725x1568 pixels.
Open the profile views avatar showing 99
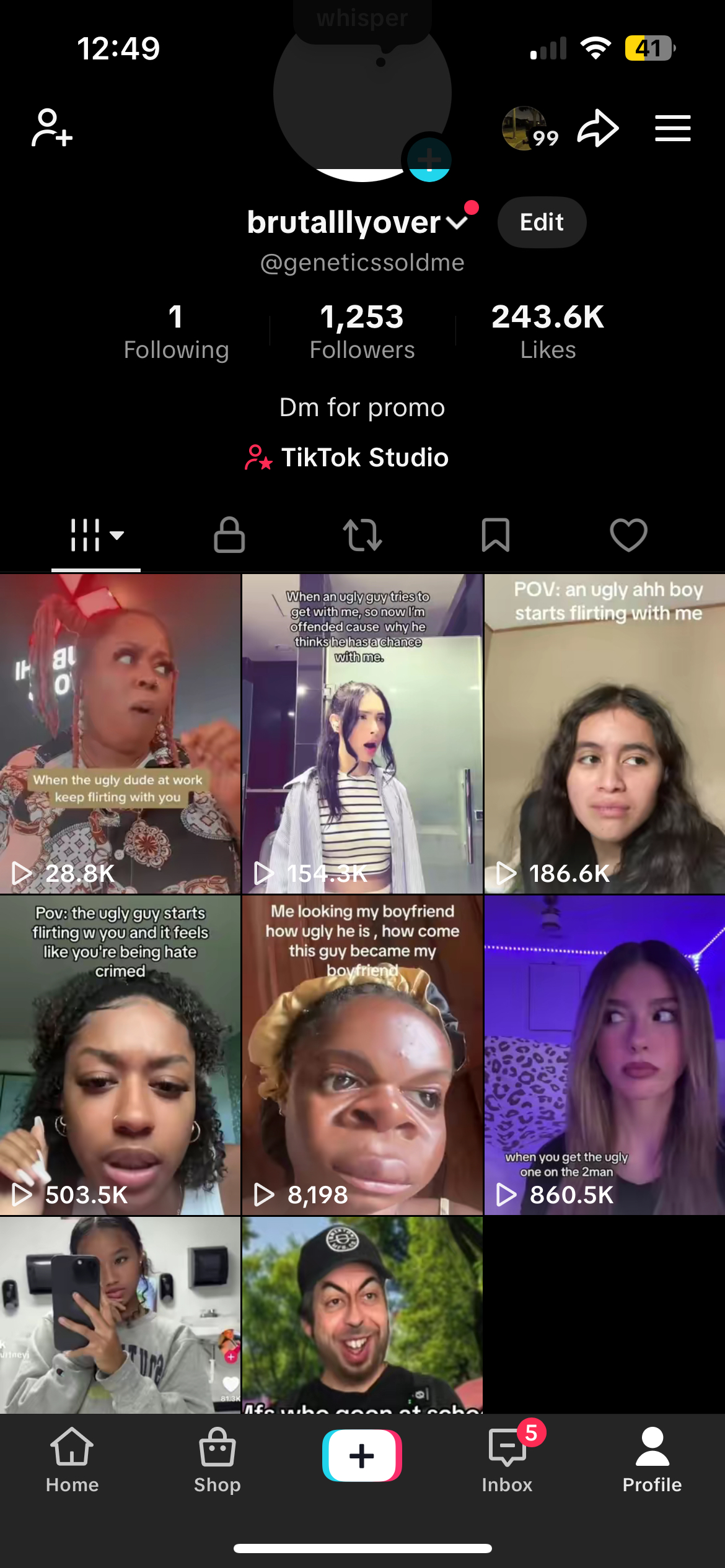[x=529, y=128]
